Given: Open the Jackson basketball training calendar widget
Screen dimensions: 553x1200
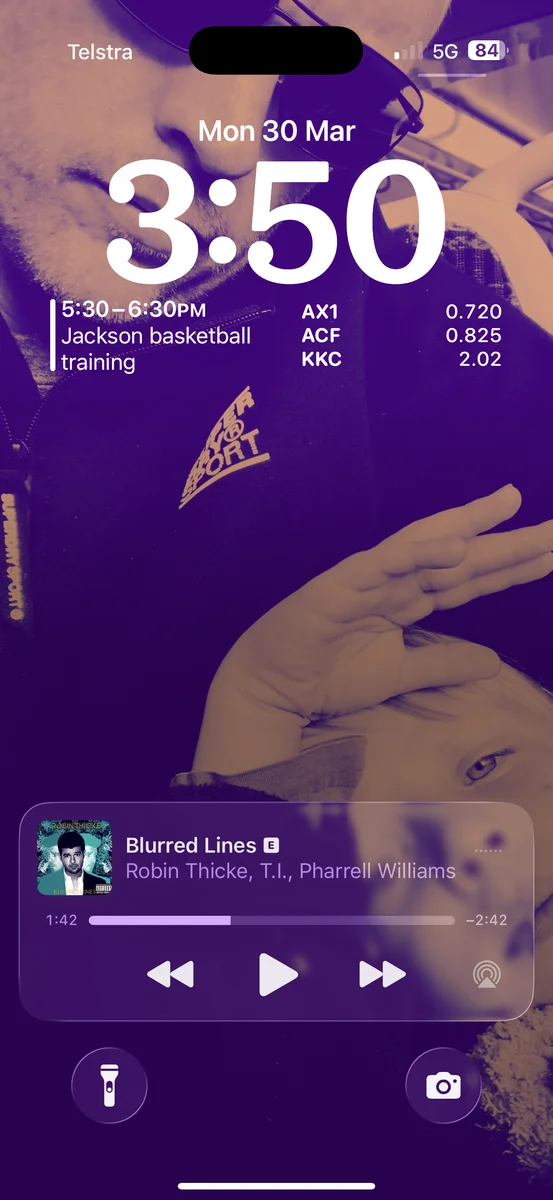Looking at the screenshot, I should tap(154, 335).
